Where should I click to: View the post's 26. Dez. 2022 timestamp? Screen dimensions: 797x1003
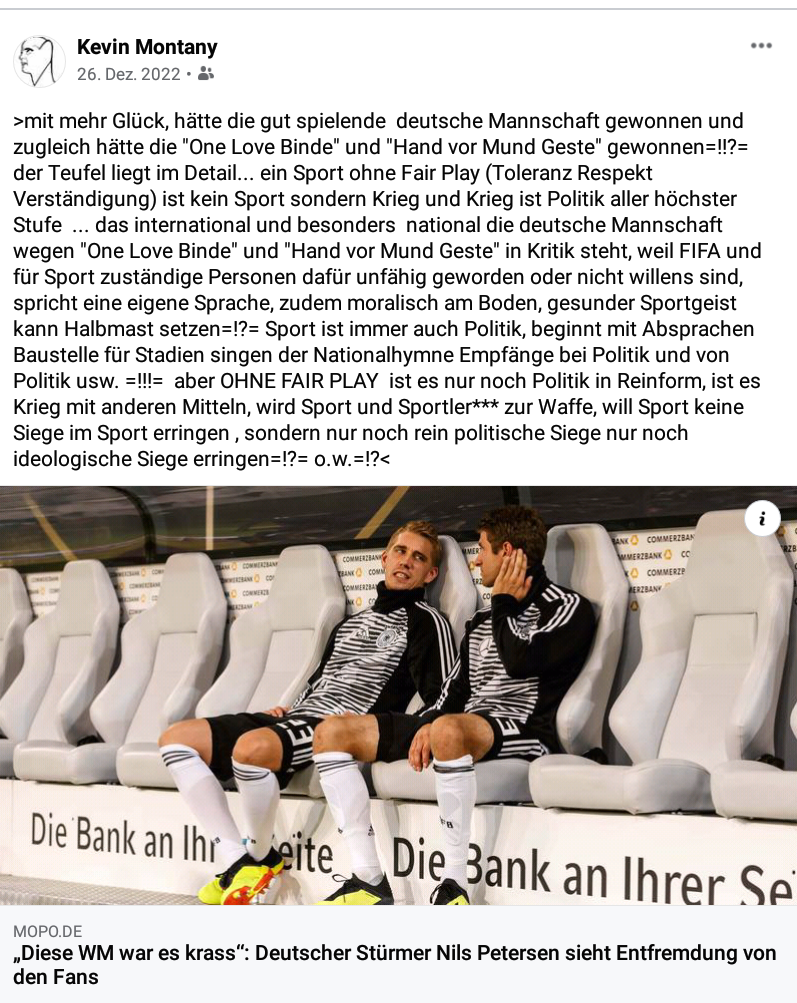click(x=129, y=74)
